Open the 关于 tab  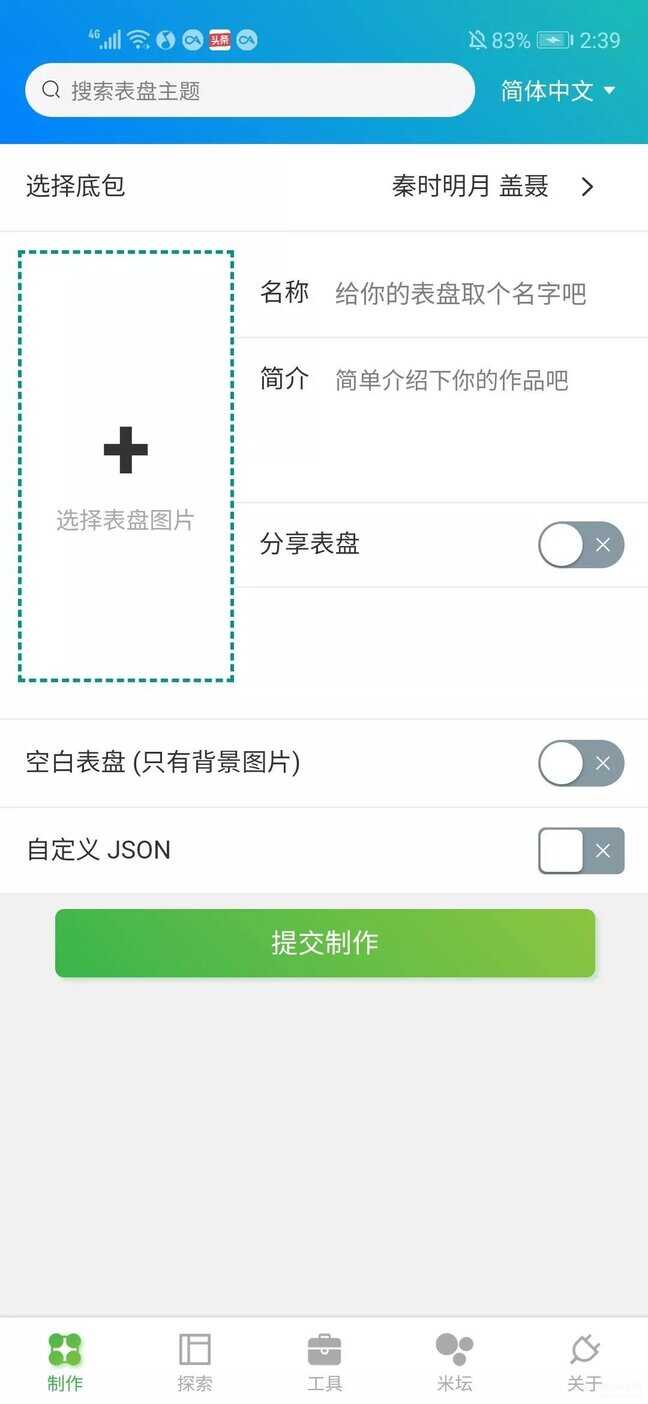584,1362
